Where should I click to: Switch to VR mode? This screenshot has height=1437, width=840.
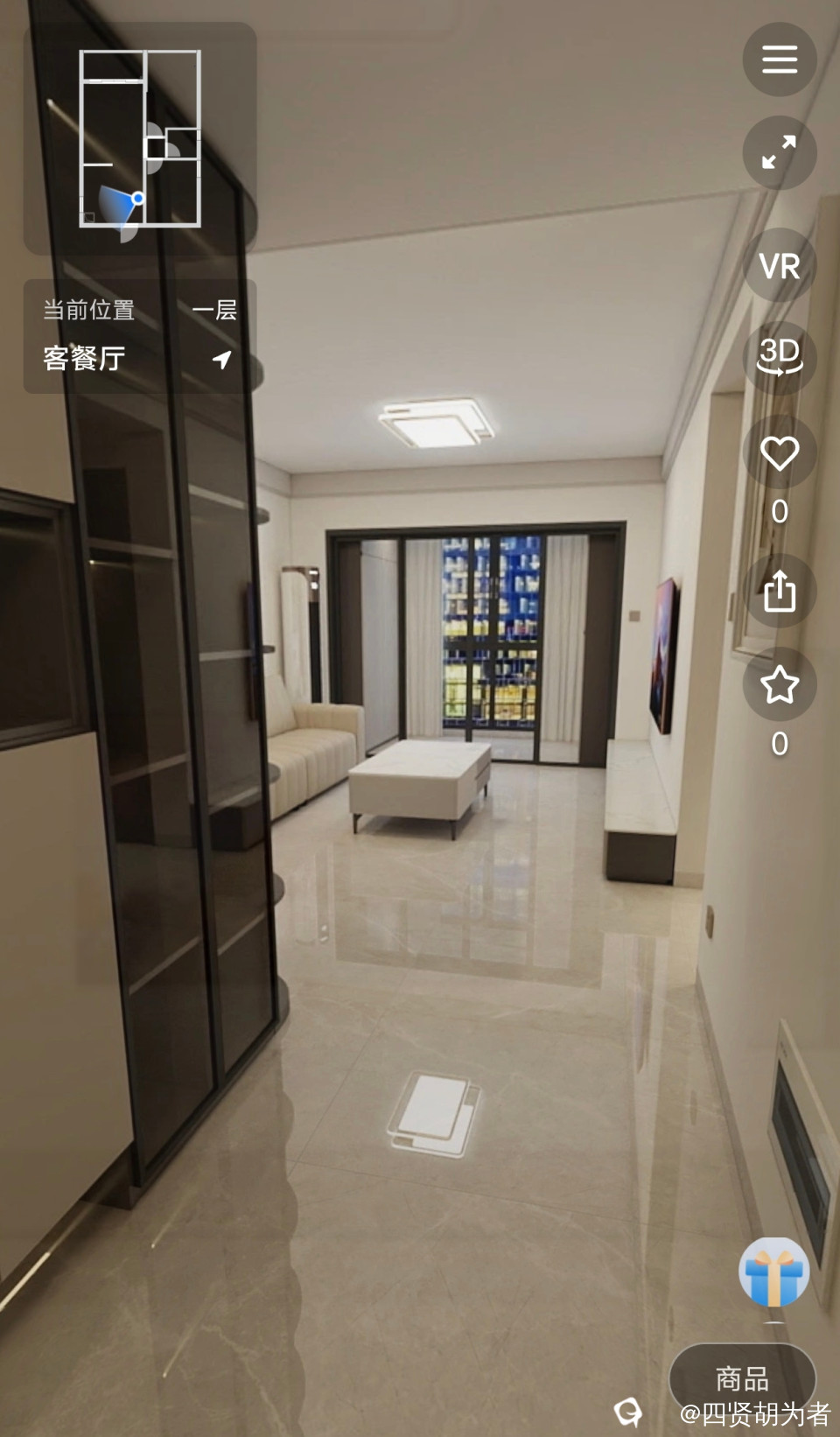(x=779, y=265)
